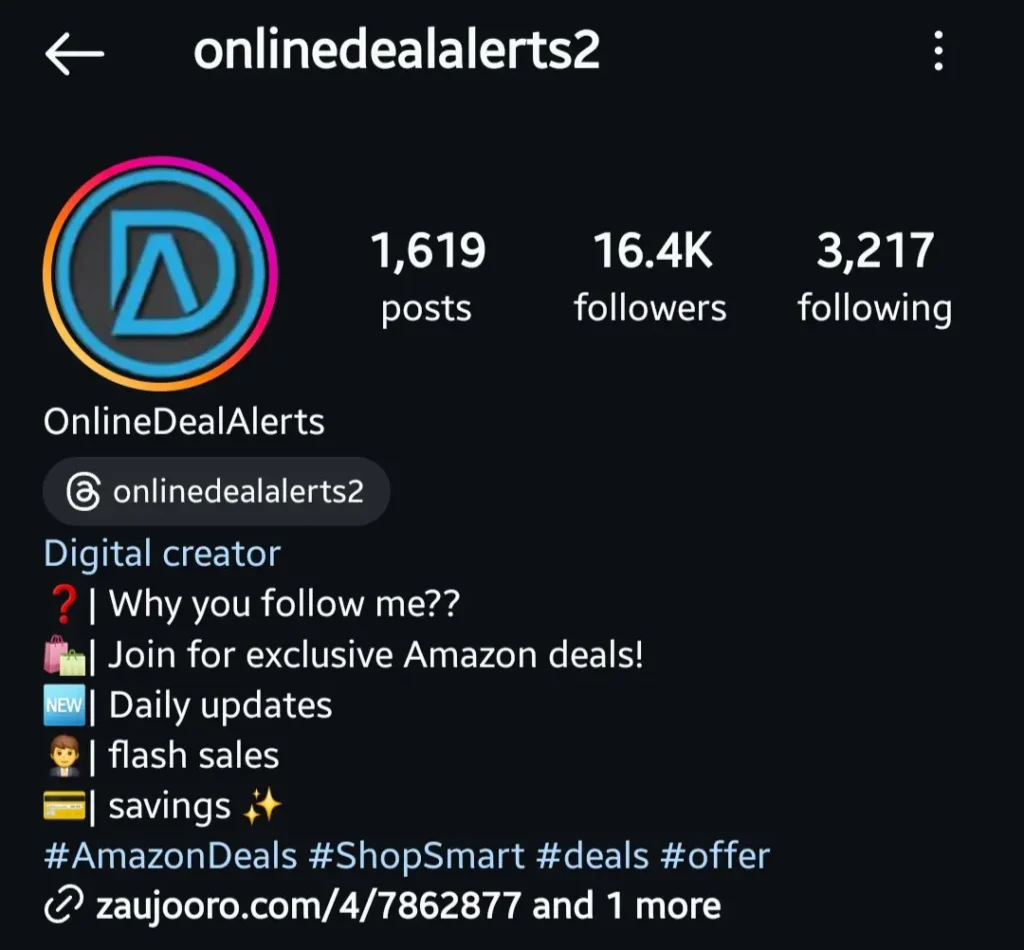Viewport: 1024px width, 950px height.
Task: Show the 3,217 following accounts
Action: click(874, 277)
